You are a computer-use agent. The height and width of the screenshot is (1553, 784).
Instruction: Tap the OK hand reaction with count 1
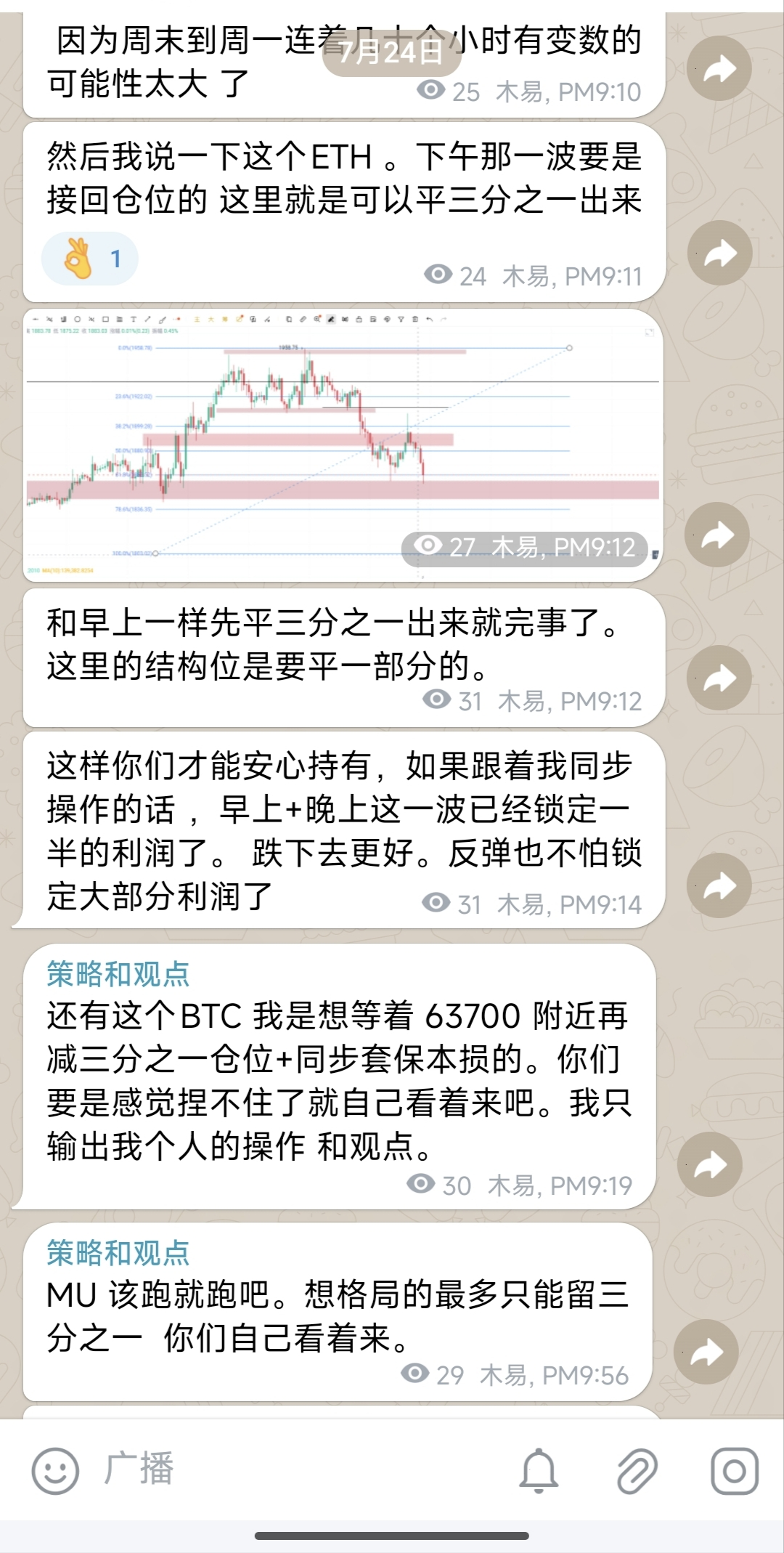[x=90, y=259]
